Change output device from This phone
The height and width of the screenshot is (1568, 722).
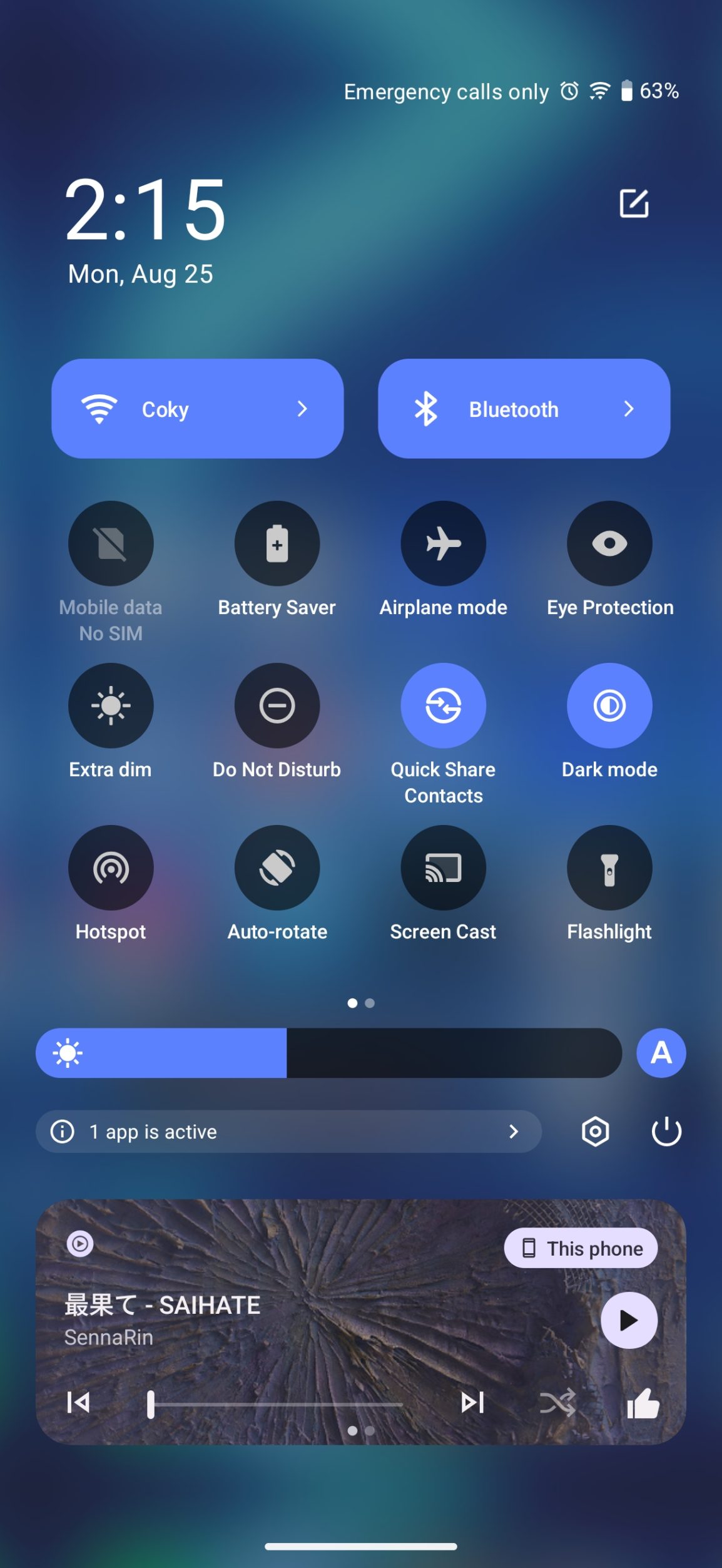pos(581,1248)
